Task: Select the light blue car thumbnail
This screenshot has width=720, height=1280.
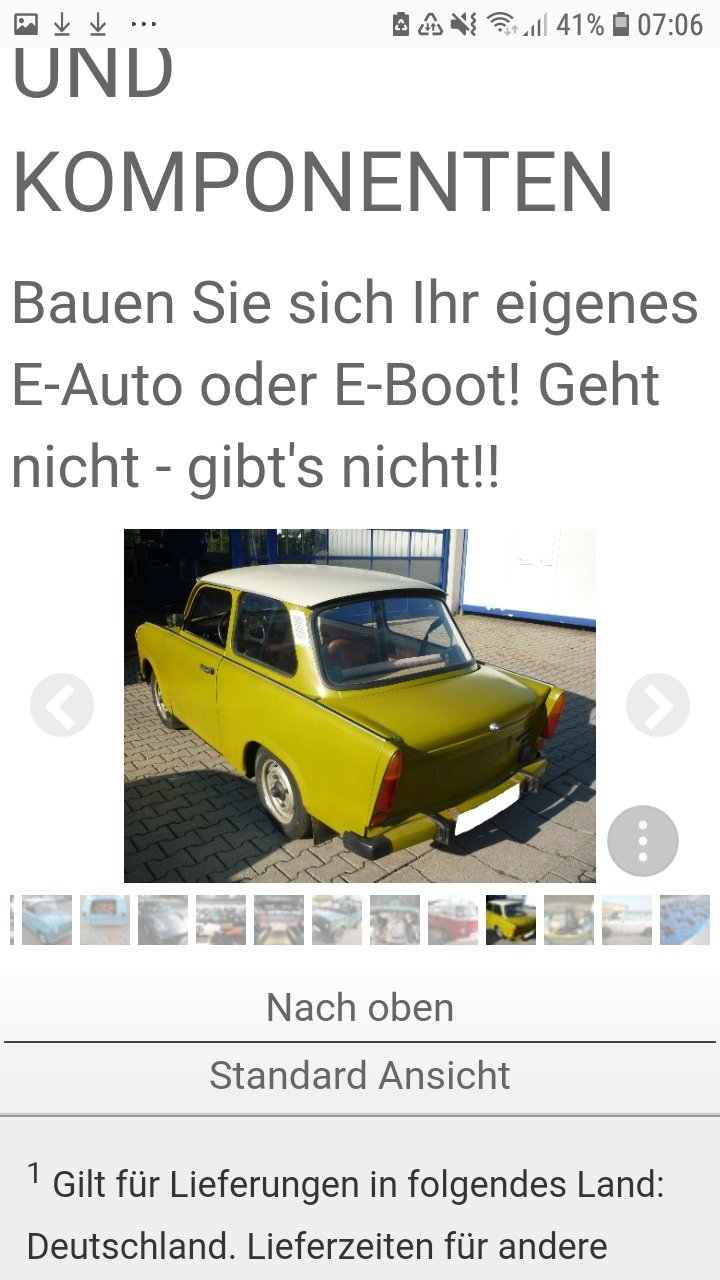Action: (x=47, y=920)
